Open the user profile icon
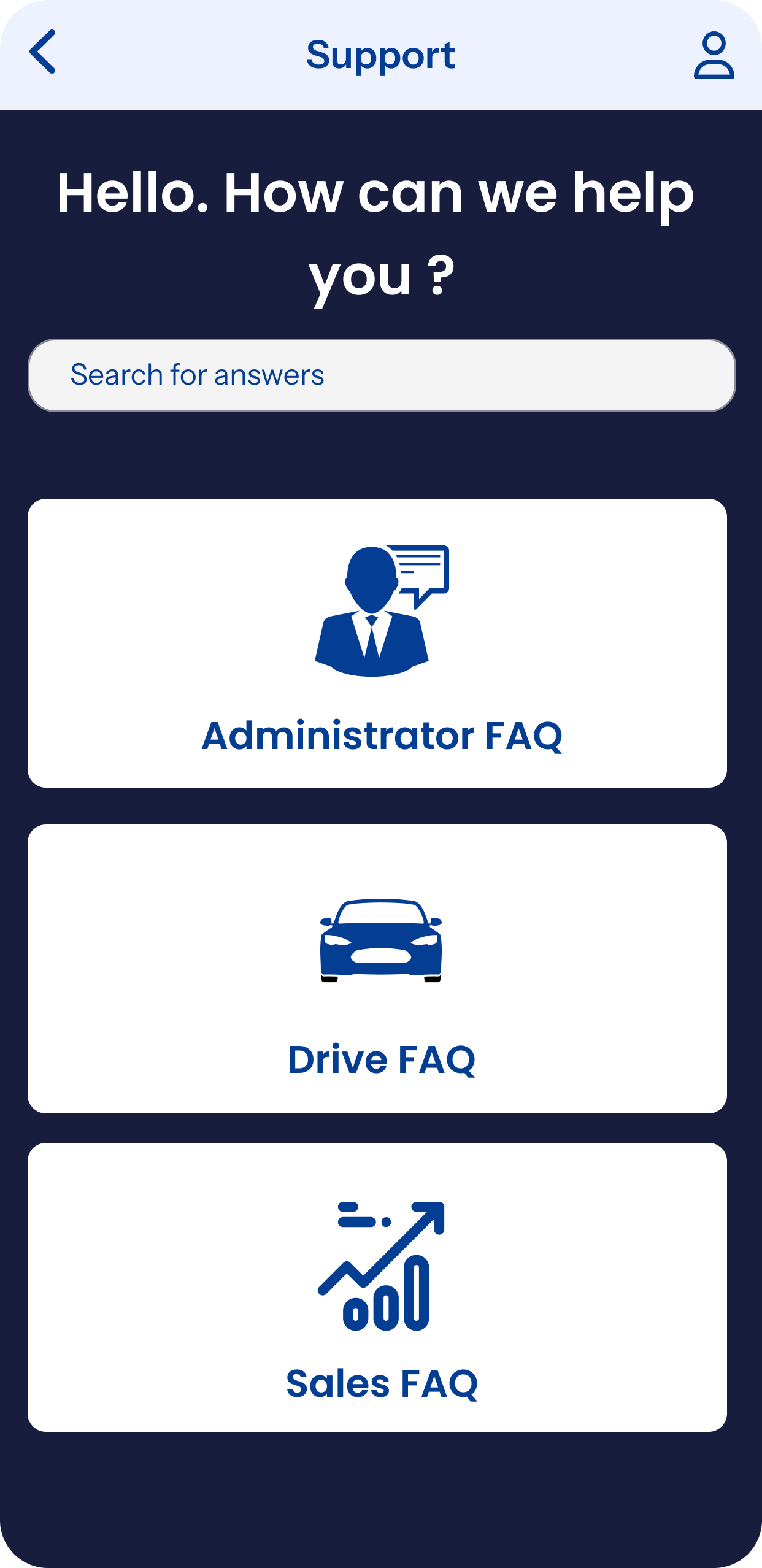The height and width of the screenshot is (1568, 762). 714,56
